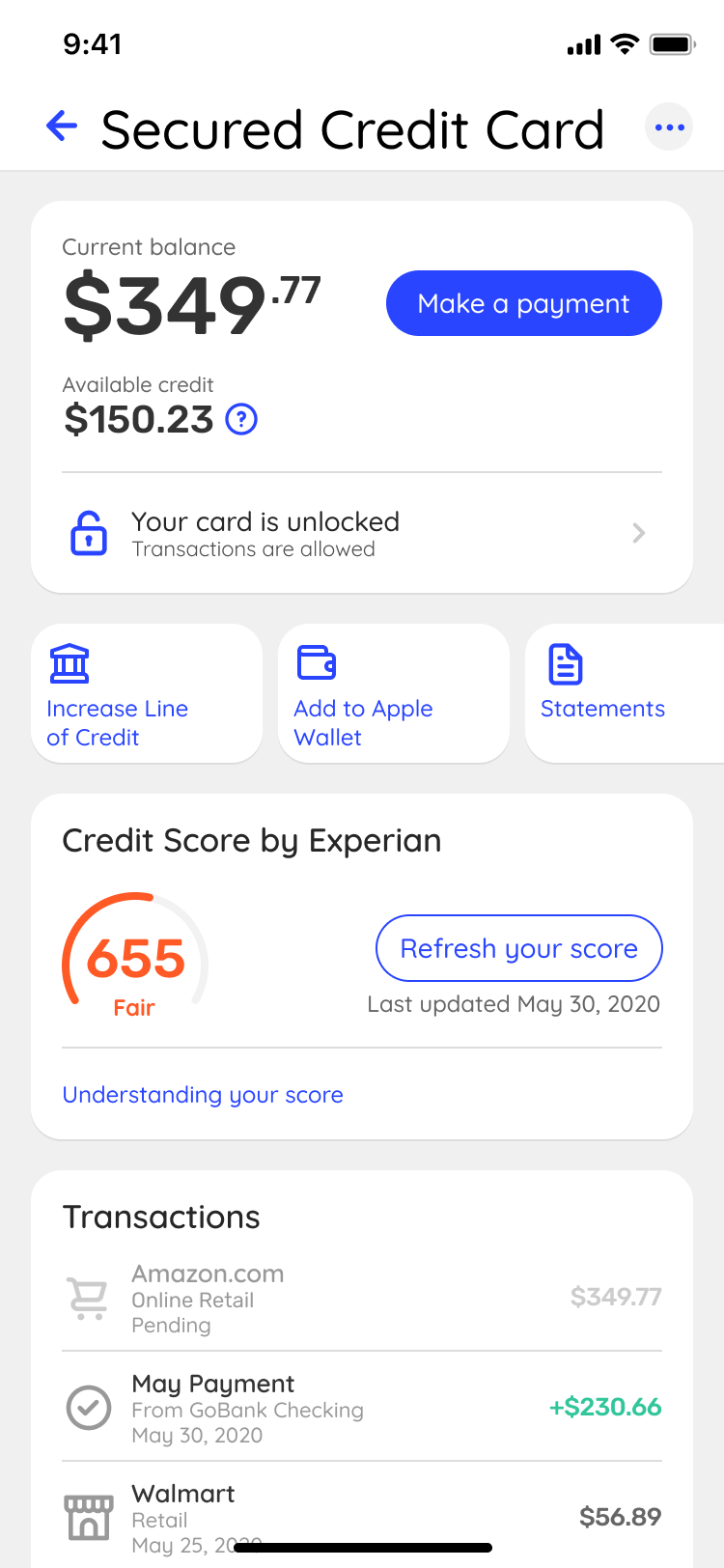
Task: View the Walmart transaction details
Action: pos(361,1514)
